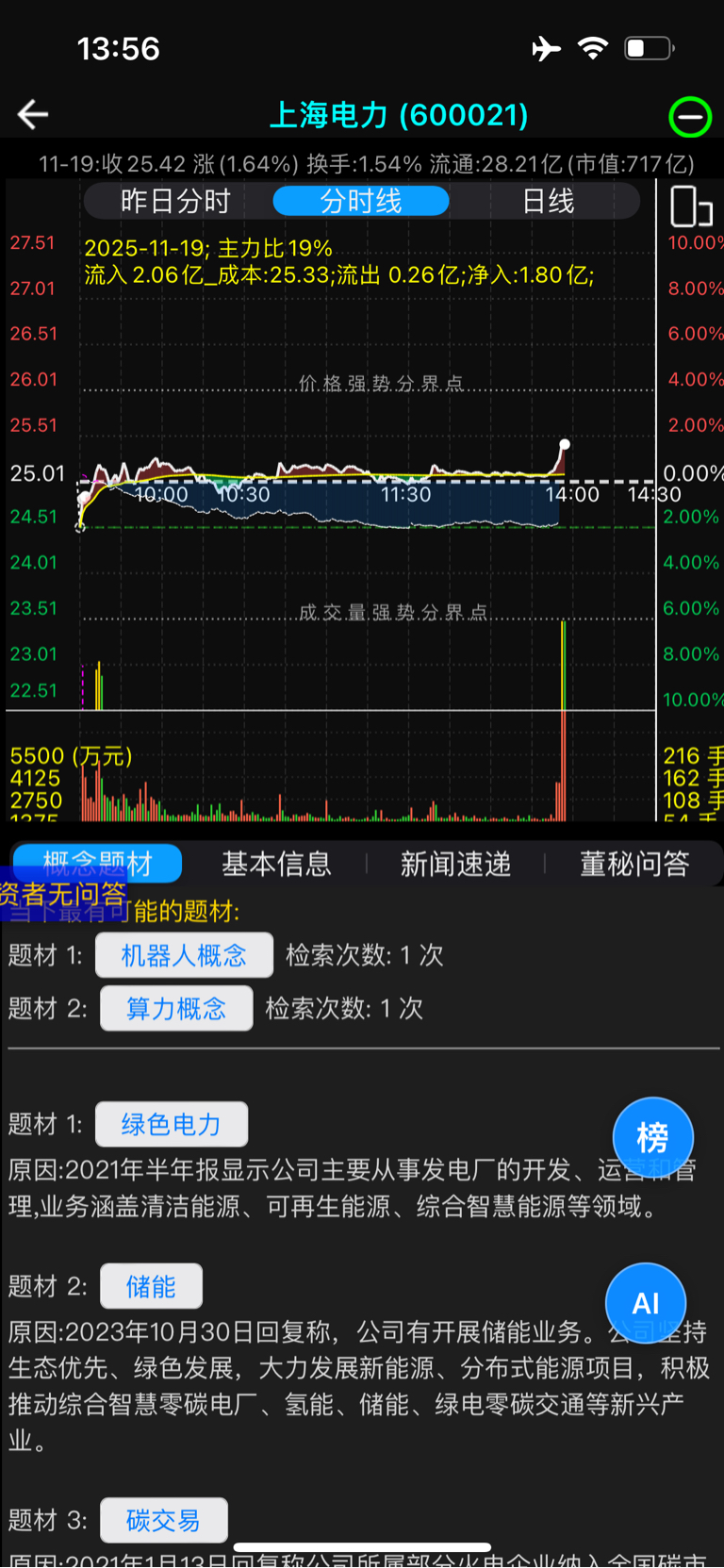This screenshot has width=724, height=1568.
Task: Open the 新闻速递 tab
Action: coord(455,863)
